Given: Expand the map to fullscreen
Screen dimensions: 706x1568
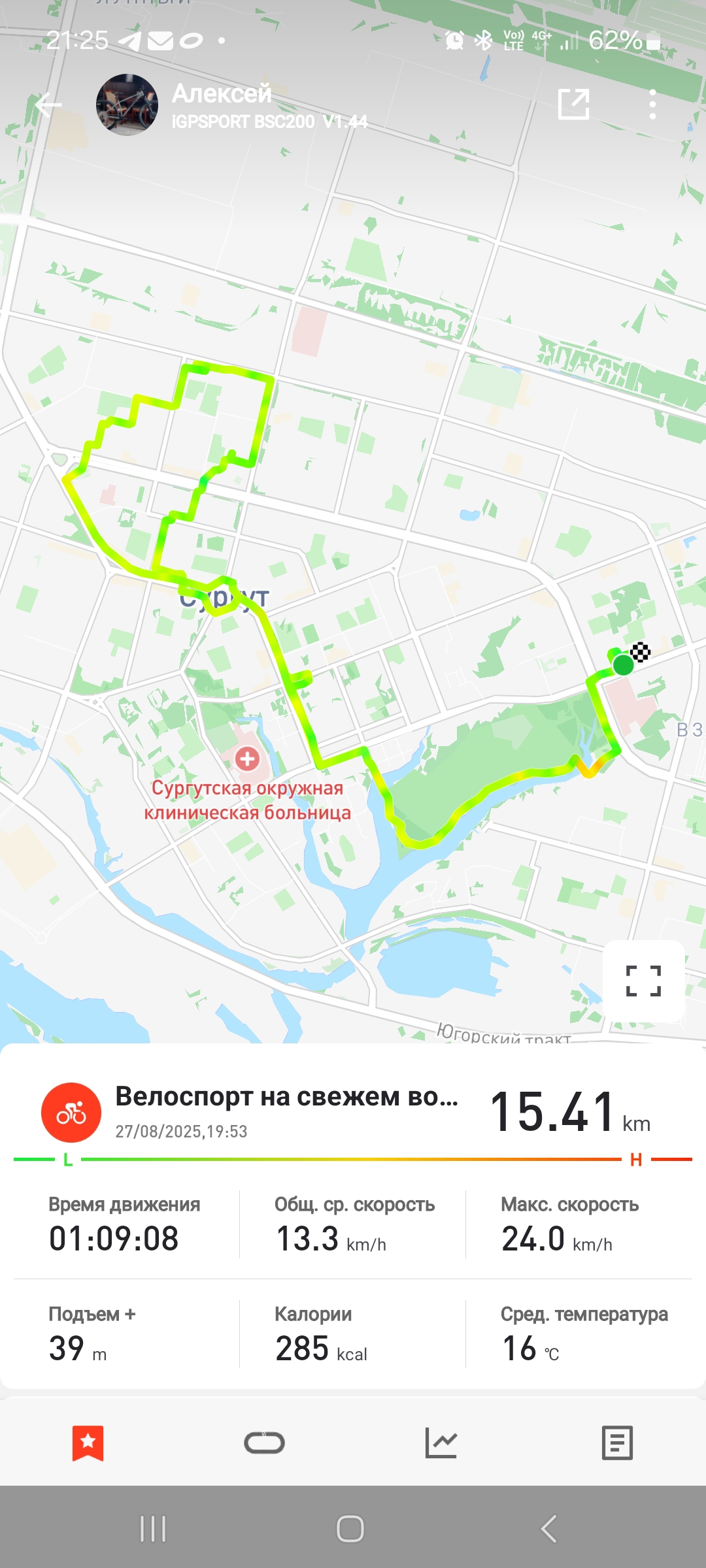Looking at the screenshot, I should (643, 981).
